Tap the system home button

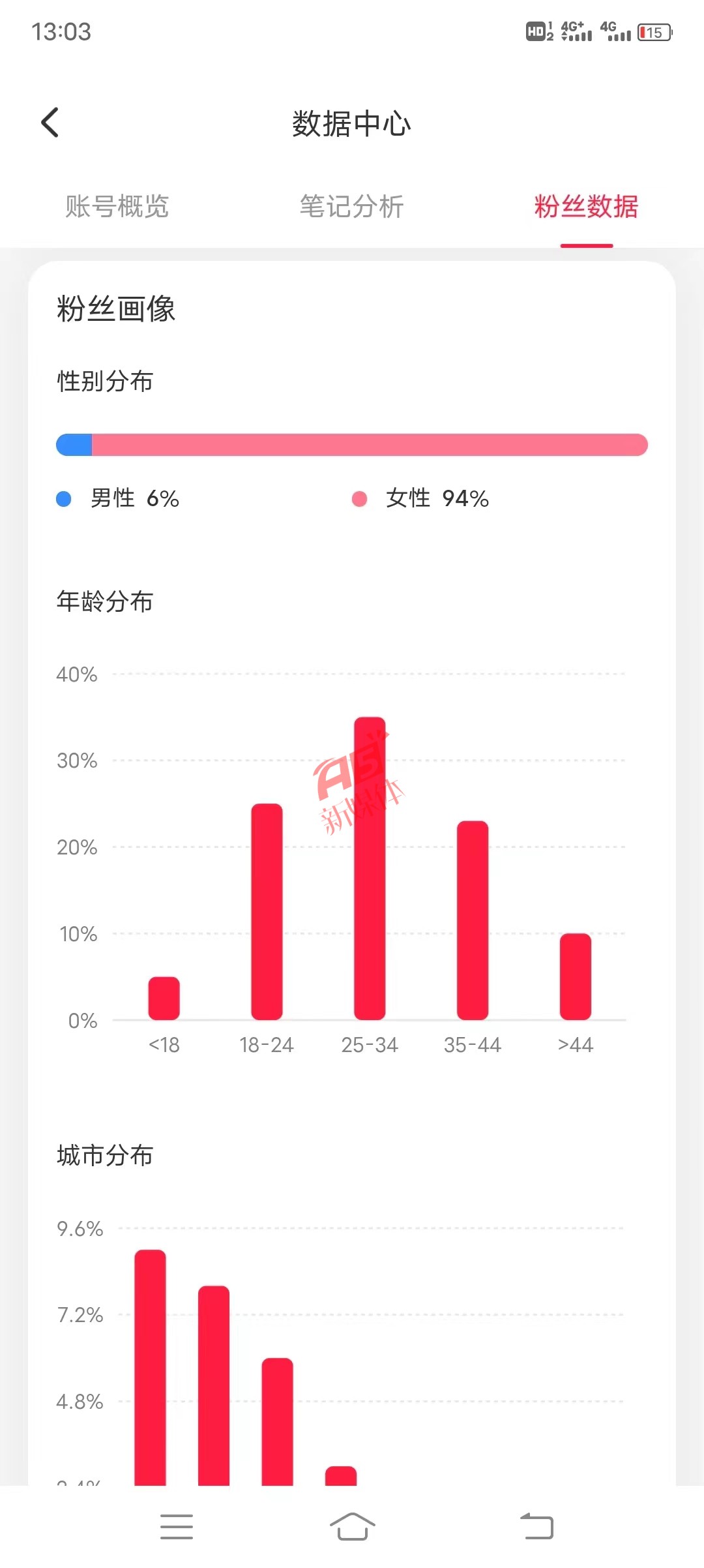[x=352, y=1527]
